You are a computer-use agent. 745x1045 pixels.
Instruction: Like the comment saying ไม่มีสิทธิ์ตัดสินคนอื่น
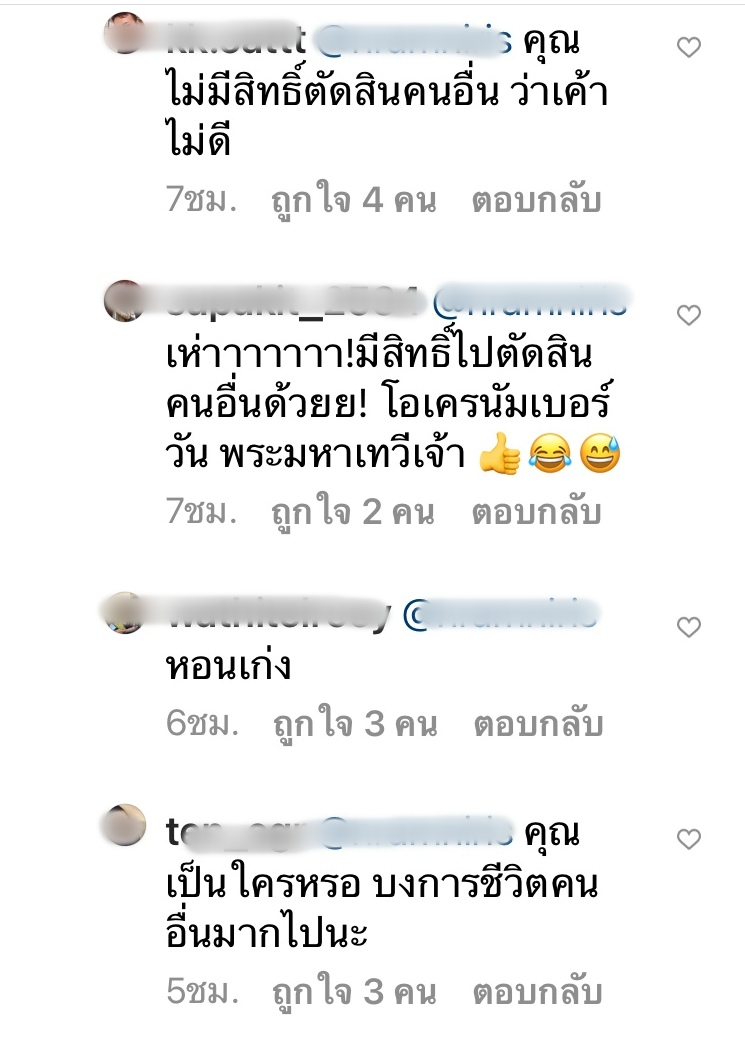(x=689, y=47)
